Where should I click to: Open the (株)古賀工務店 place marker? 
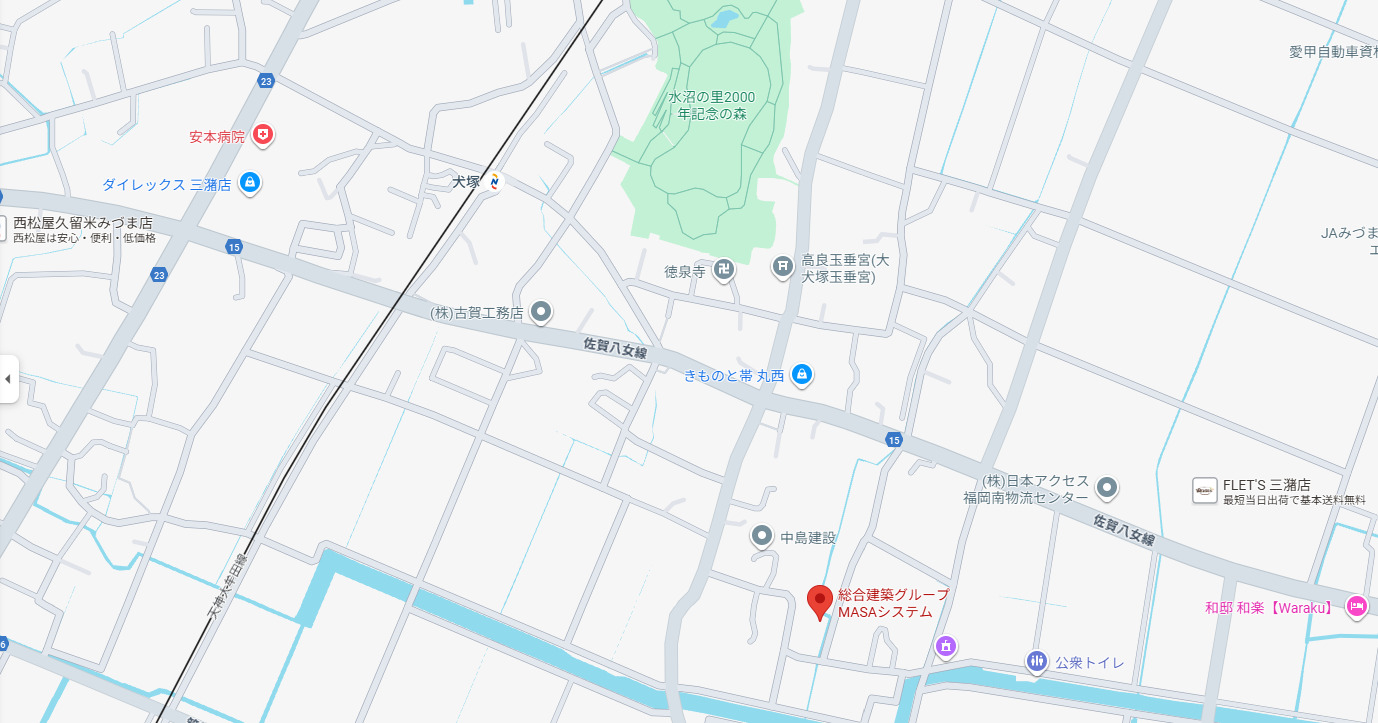541,312
